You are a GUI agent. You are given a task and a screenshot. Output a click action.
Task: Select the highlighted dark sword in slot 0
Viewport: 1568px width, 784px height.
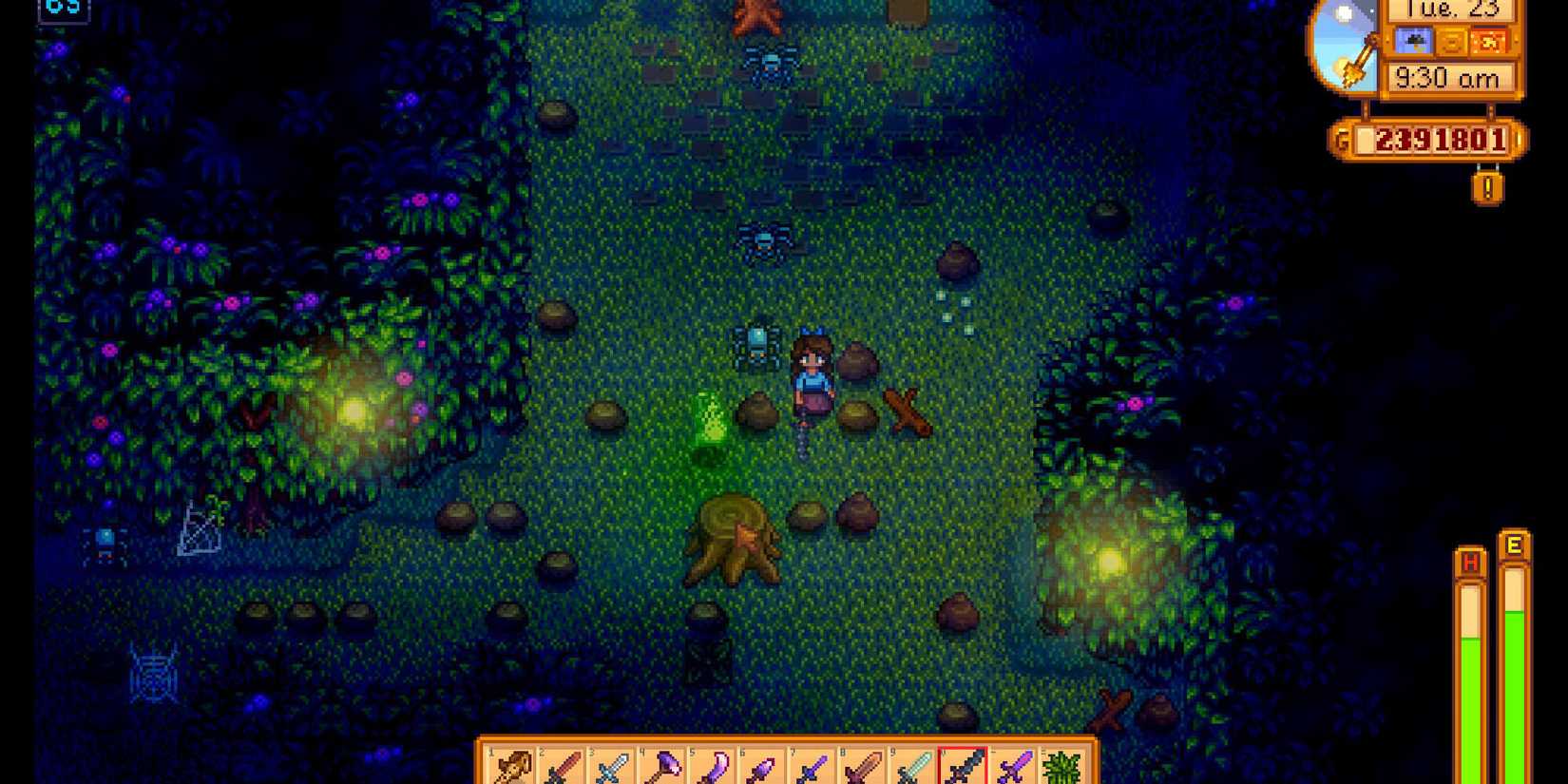[x=963, y=766]
